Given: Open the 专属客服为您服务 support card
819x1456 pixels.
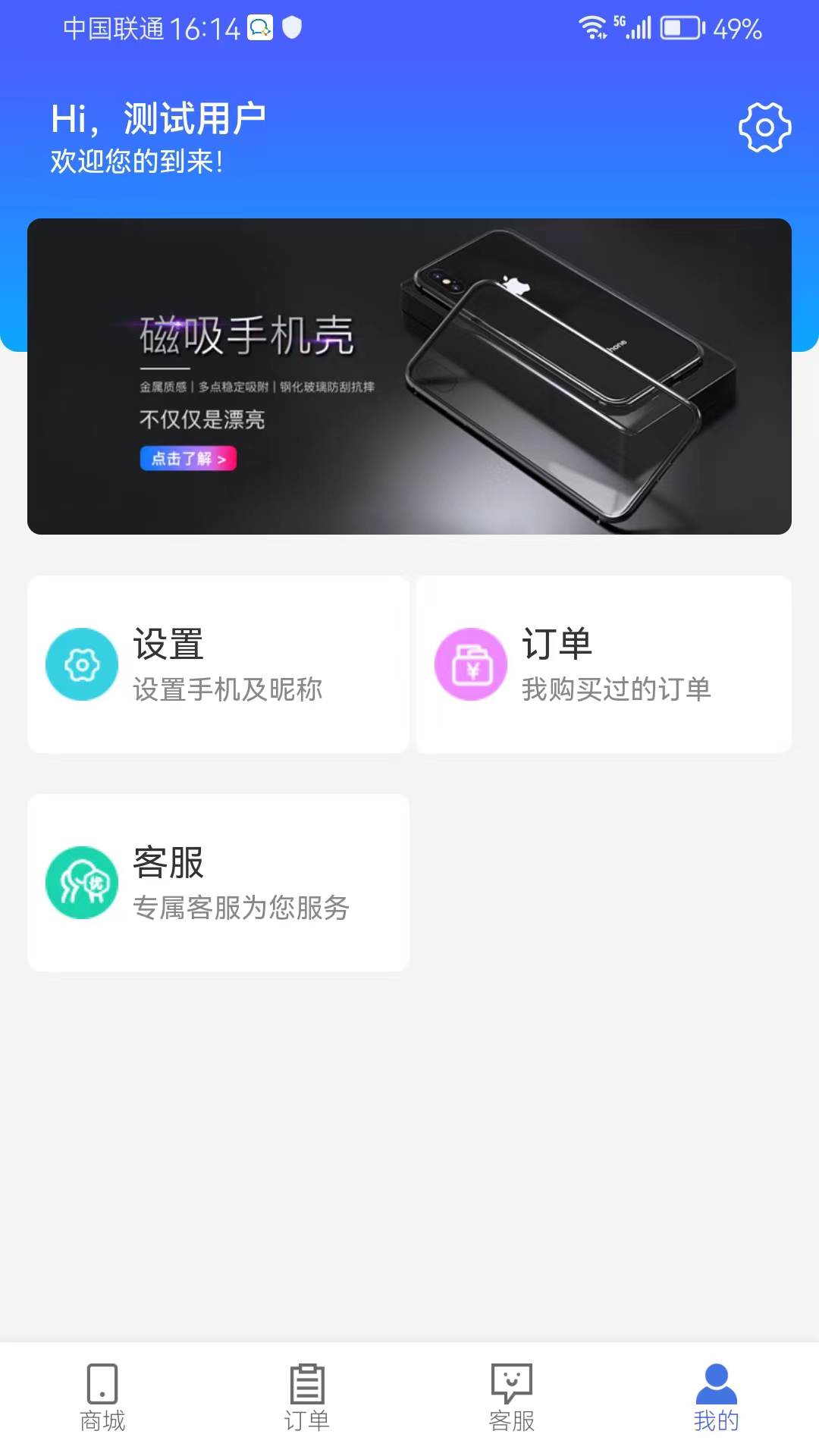Looking at the screenshot, I should point(218,882).
